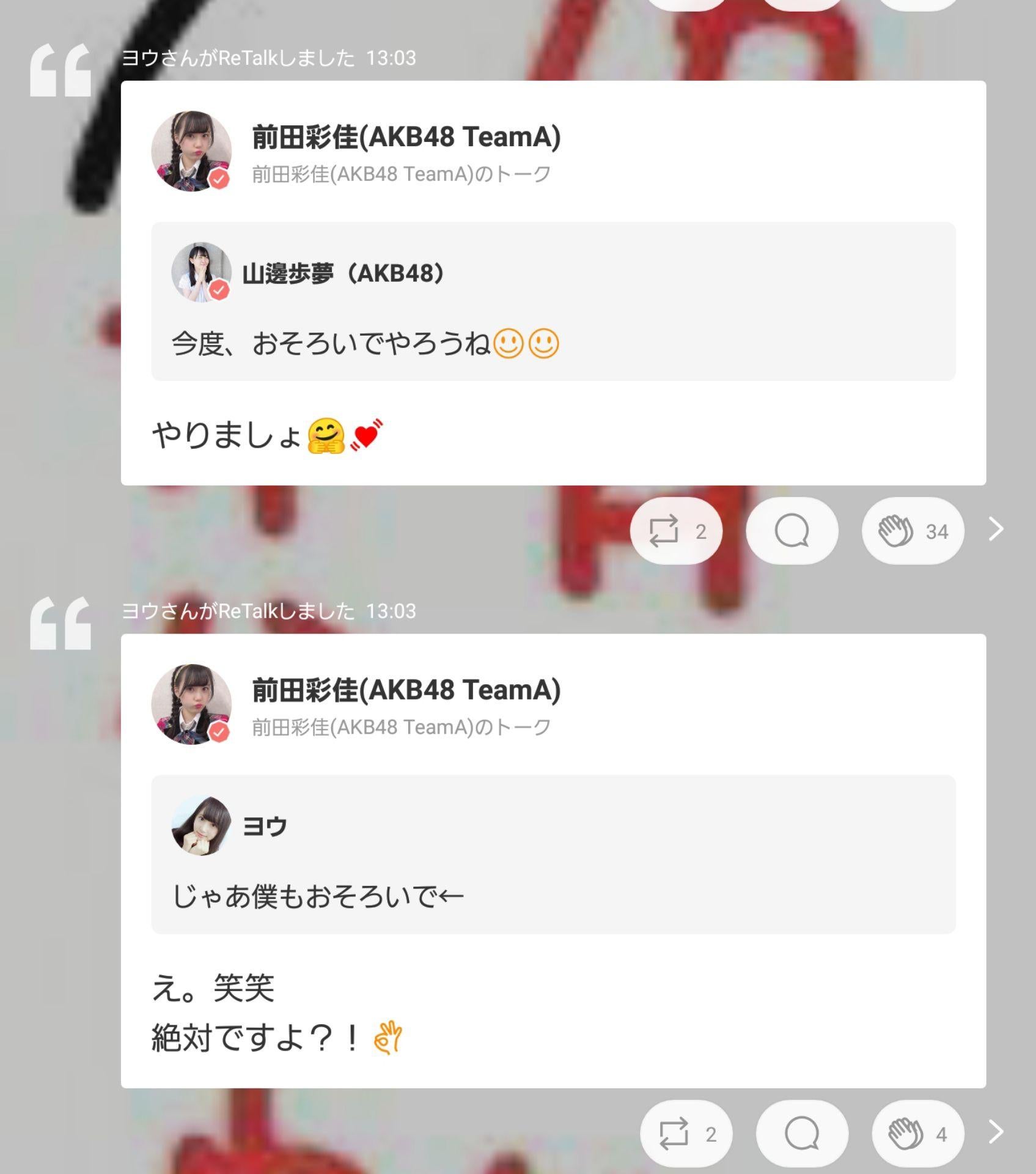Screen dimensions: 1036x1174
Task: ReTalk the 絶対ですよ post
Action: tap(685, 1134)
